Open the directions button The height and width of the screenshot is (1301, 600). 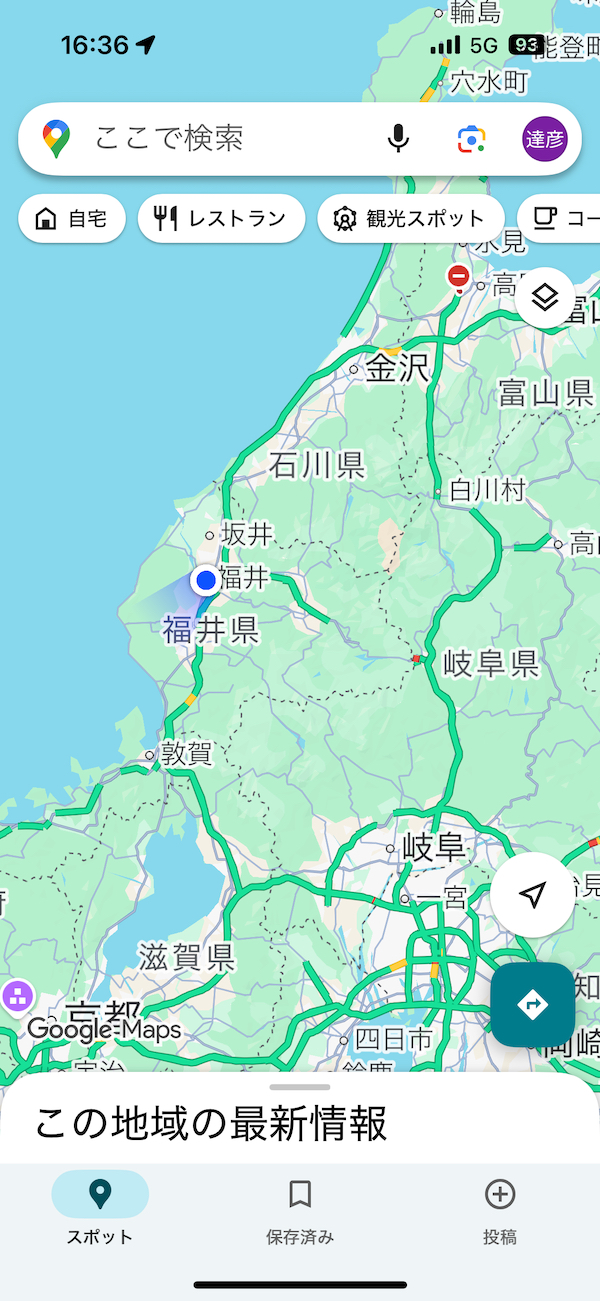pos(533,1004)
